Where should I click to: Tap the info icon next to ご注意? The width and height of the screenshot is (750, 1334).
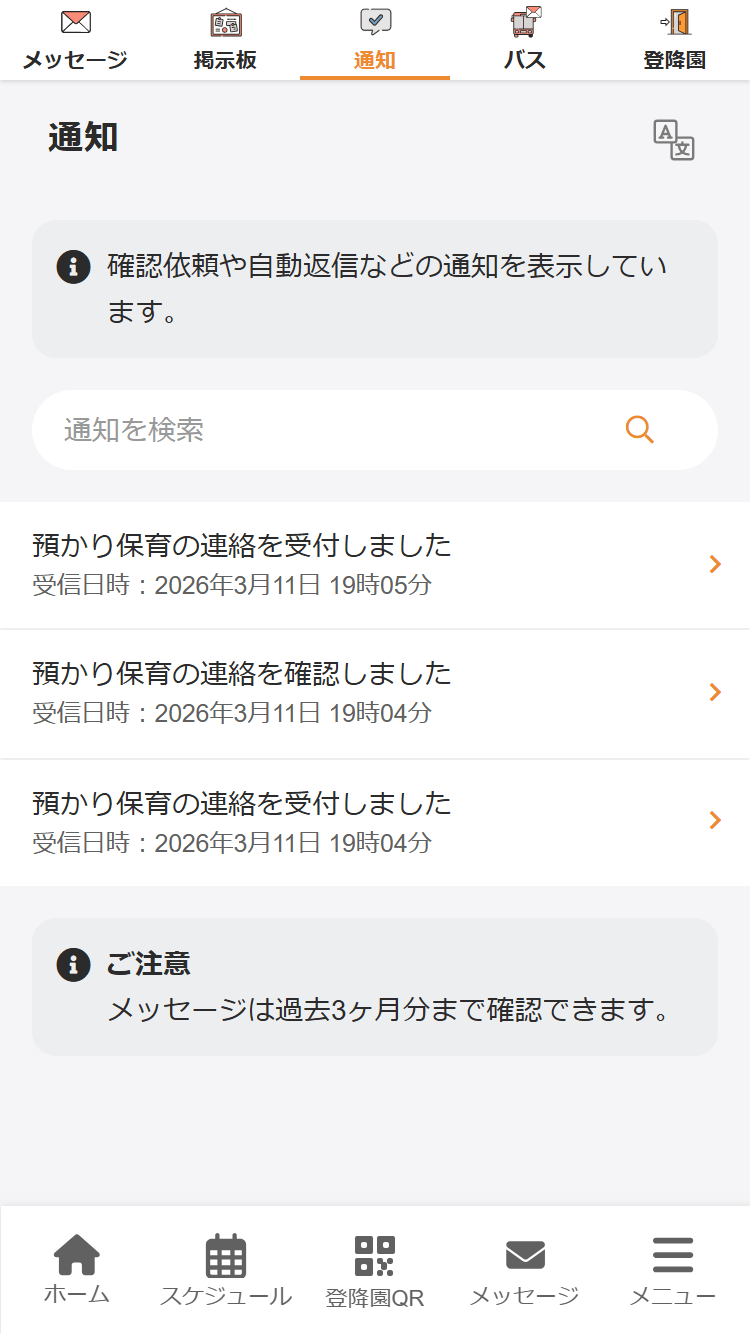pos(72,965)
